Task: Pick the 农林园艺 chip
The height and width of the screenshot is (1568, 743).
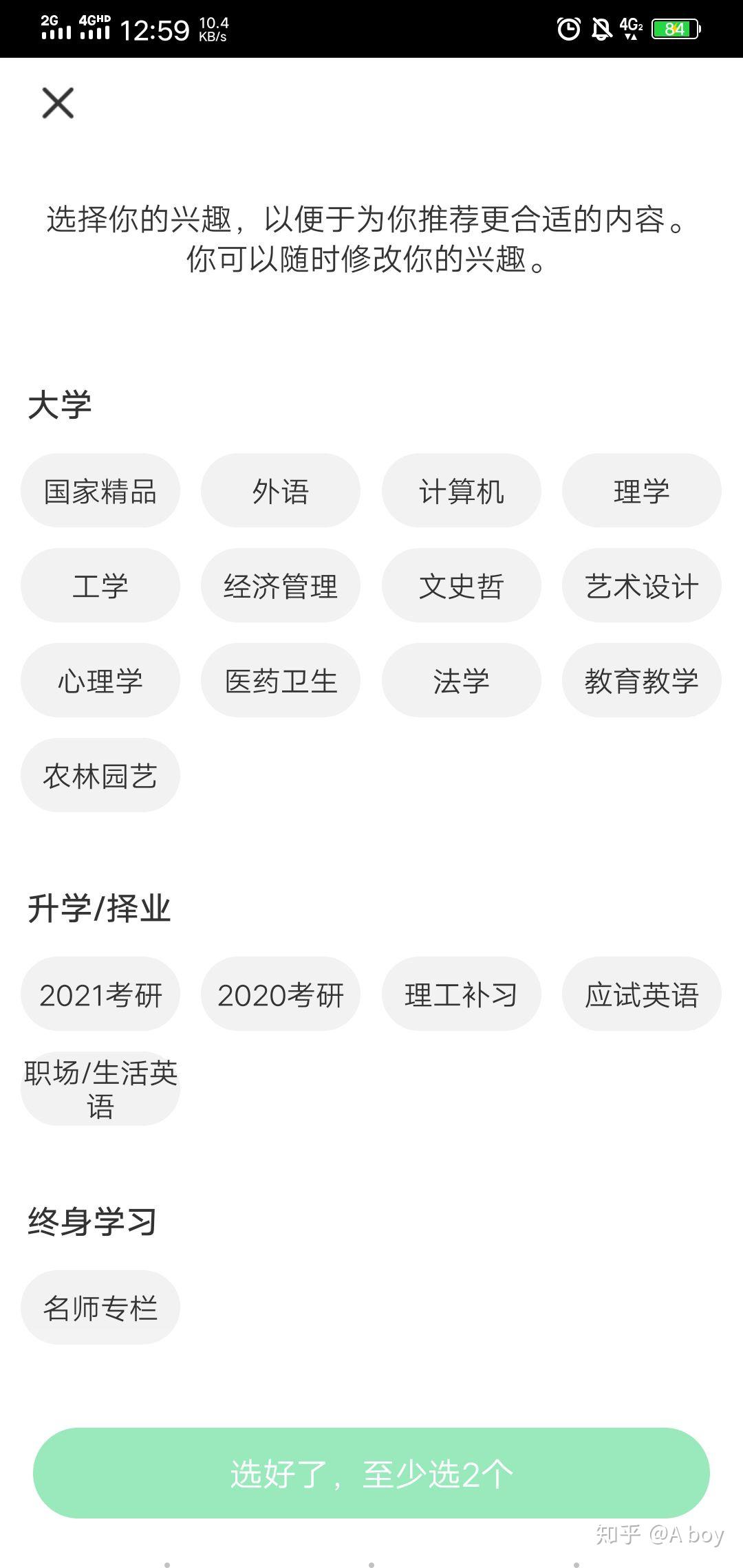Action: [x=100, y=776]
